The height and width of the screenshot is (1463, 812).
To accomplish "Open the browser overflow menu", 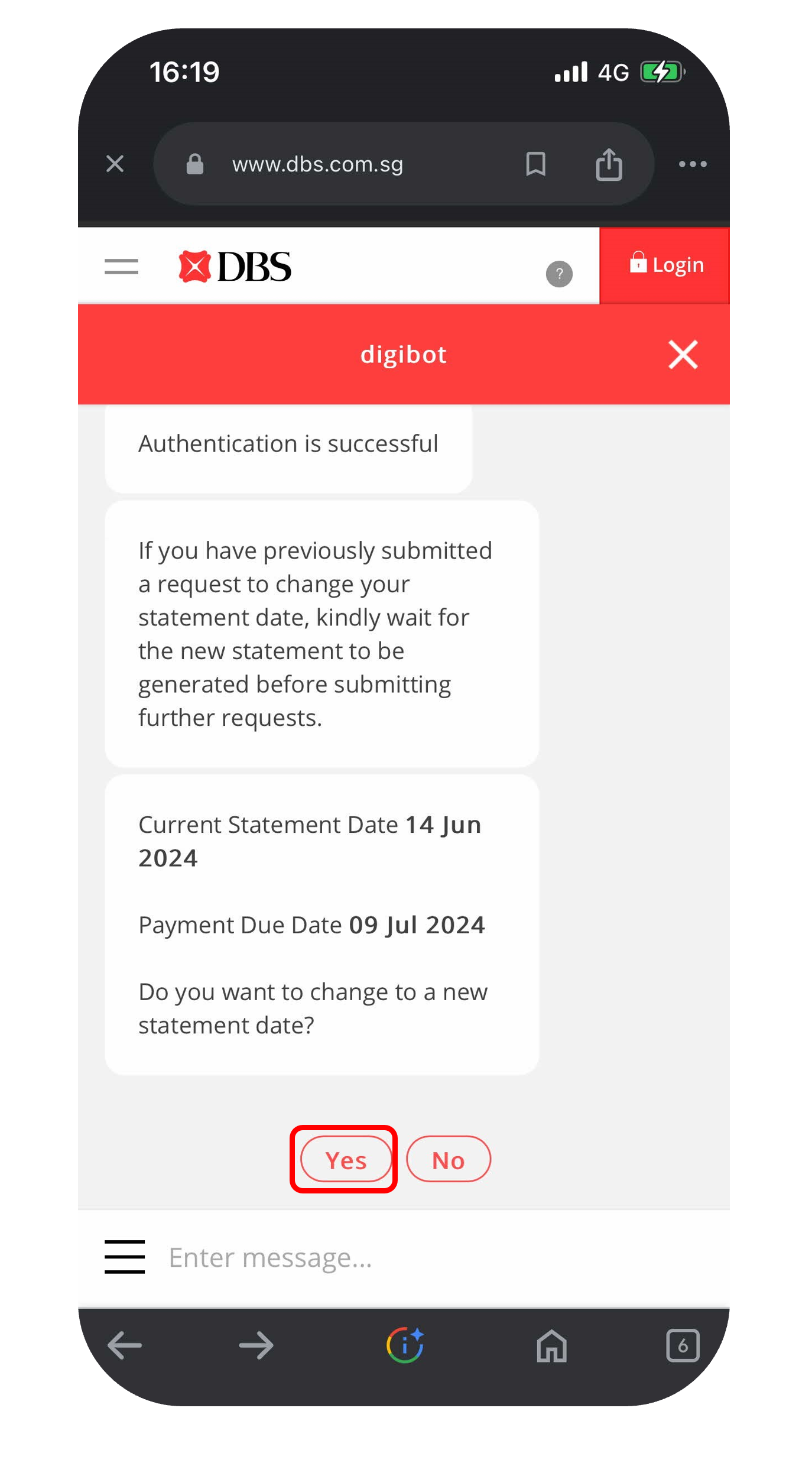I will coord(693,164).
